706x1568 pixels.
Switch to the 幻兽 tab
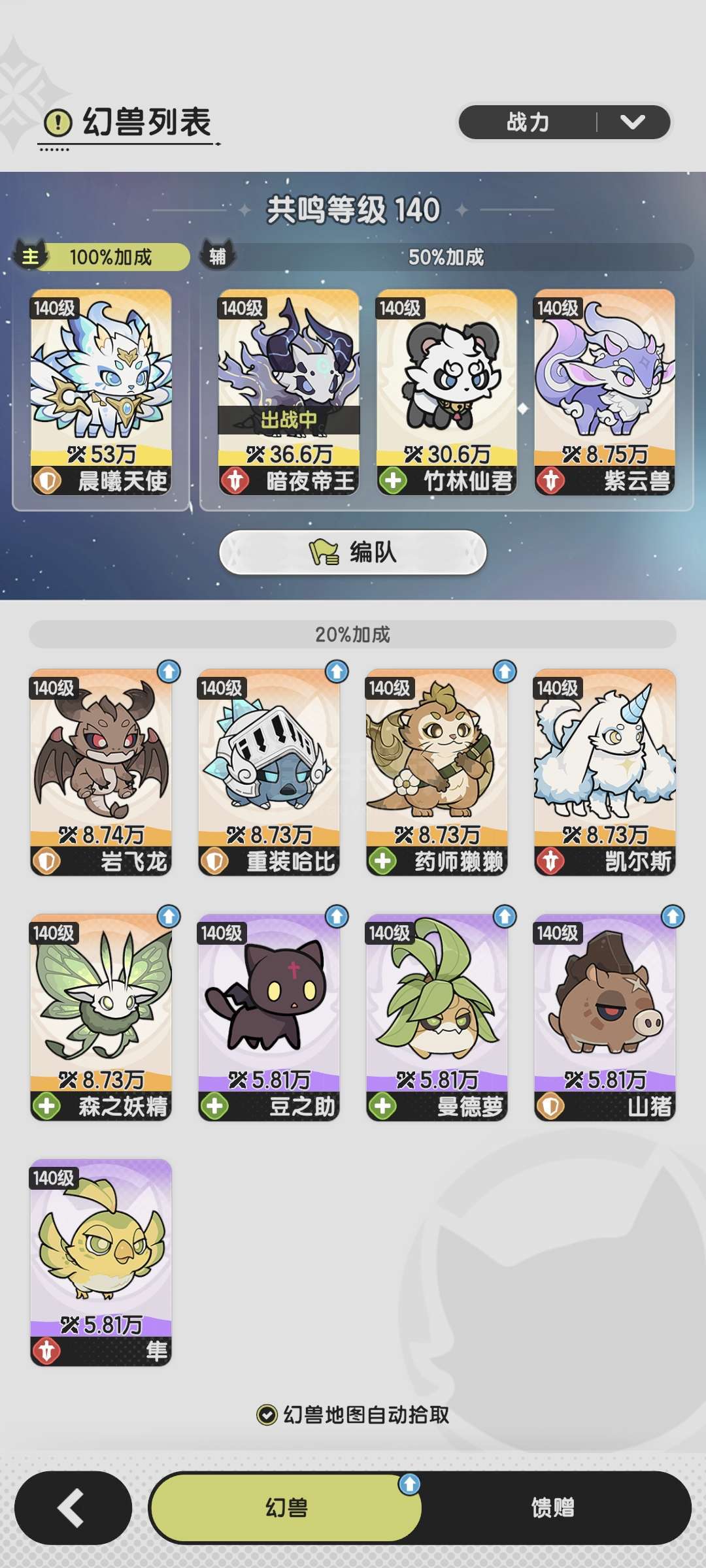coord(286,1508)
